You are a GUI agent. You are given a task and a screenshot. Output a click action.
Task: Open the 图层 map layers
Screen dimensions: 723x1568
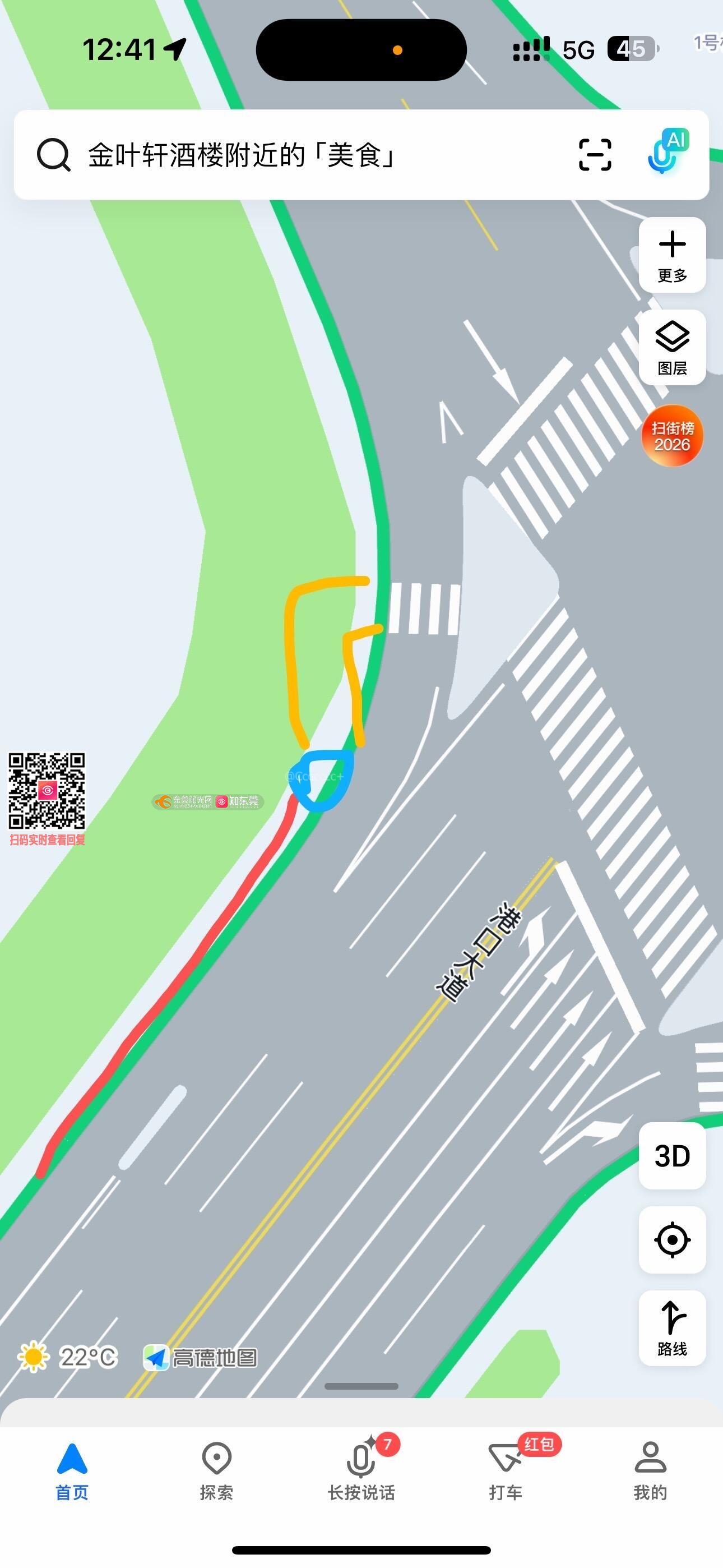click(x=672, y=348)
